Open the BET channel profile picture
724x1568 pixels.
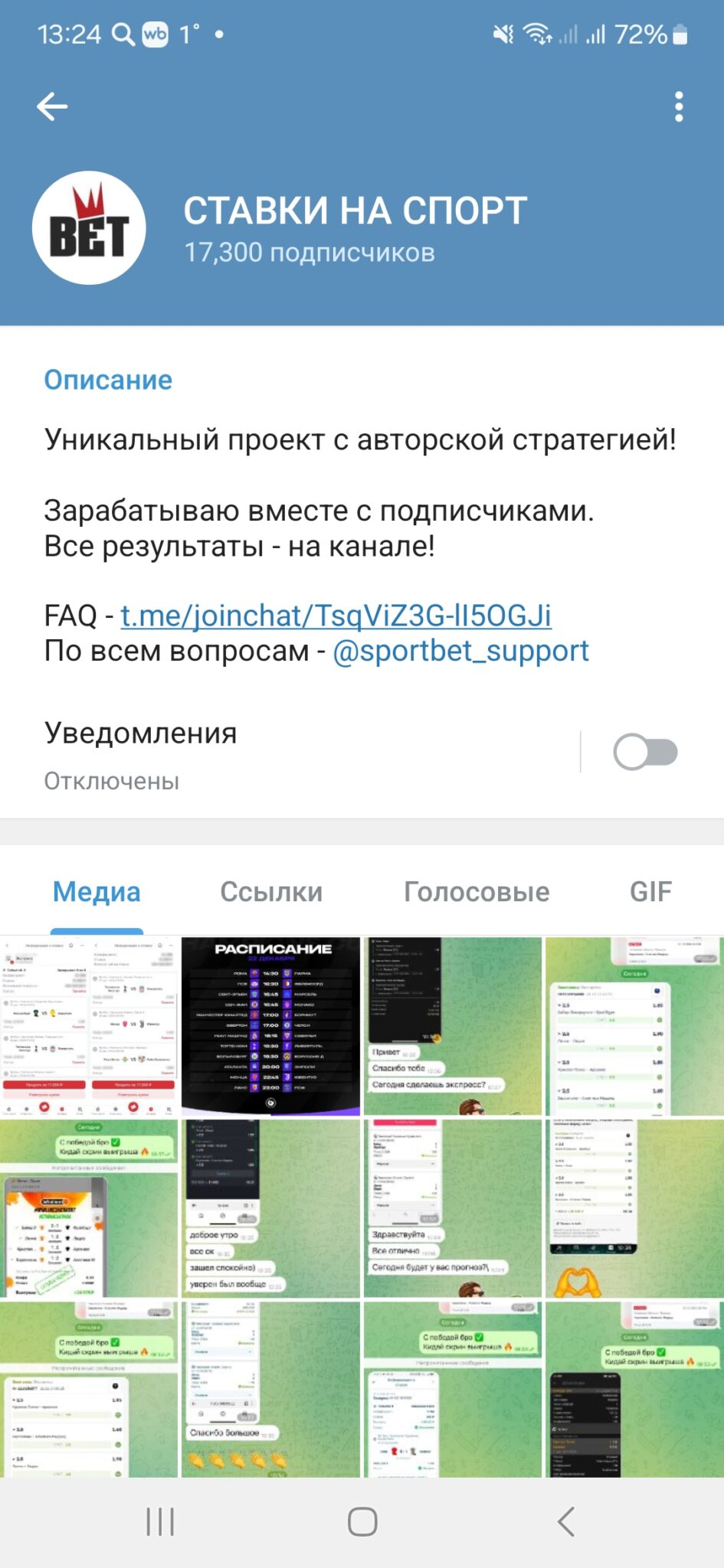pos(89,227)
